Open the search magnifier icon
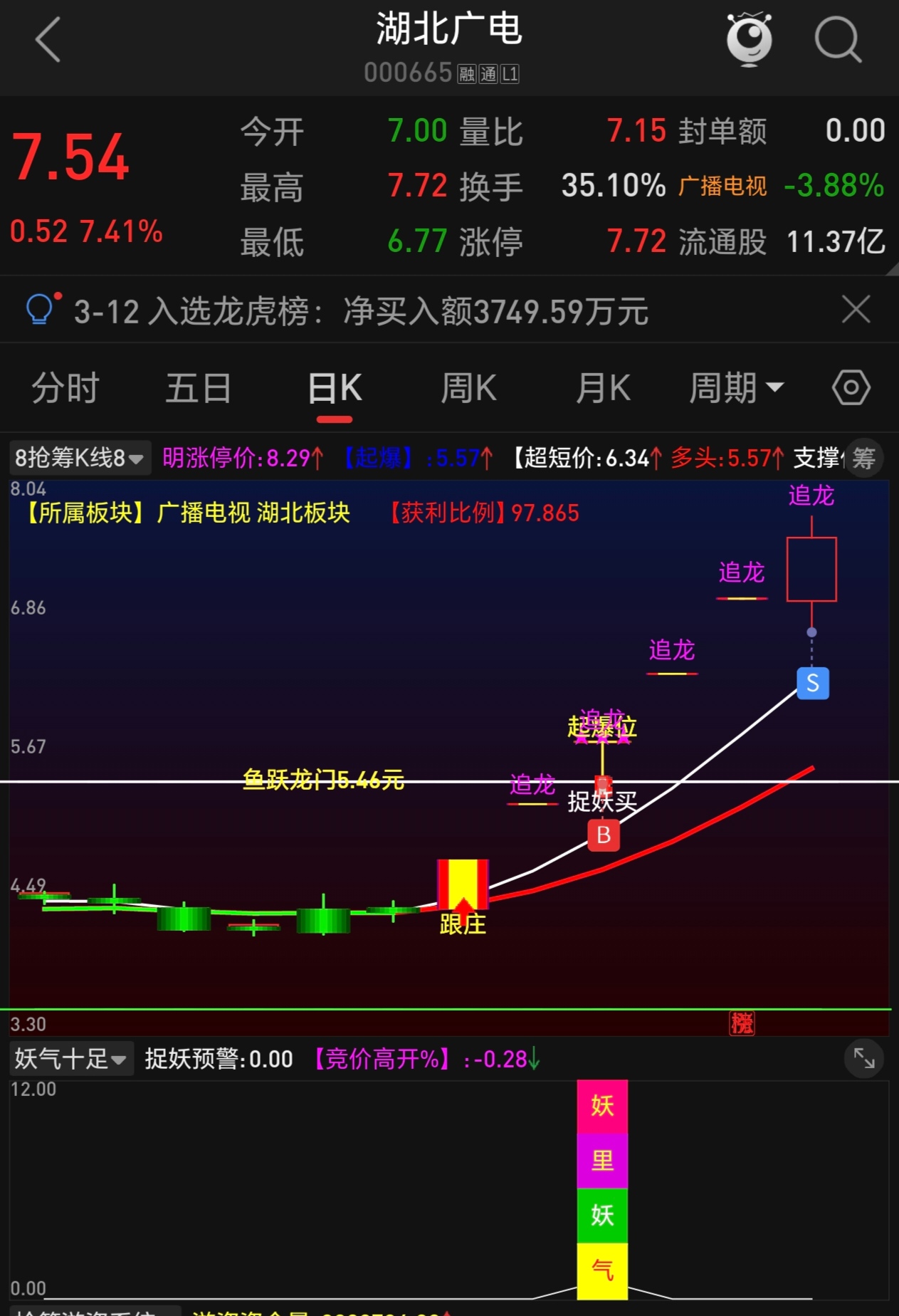899x1316 pixels. tap(837, 40)
